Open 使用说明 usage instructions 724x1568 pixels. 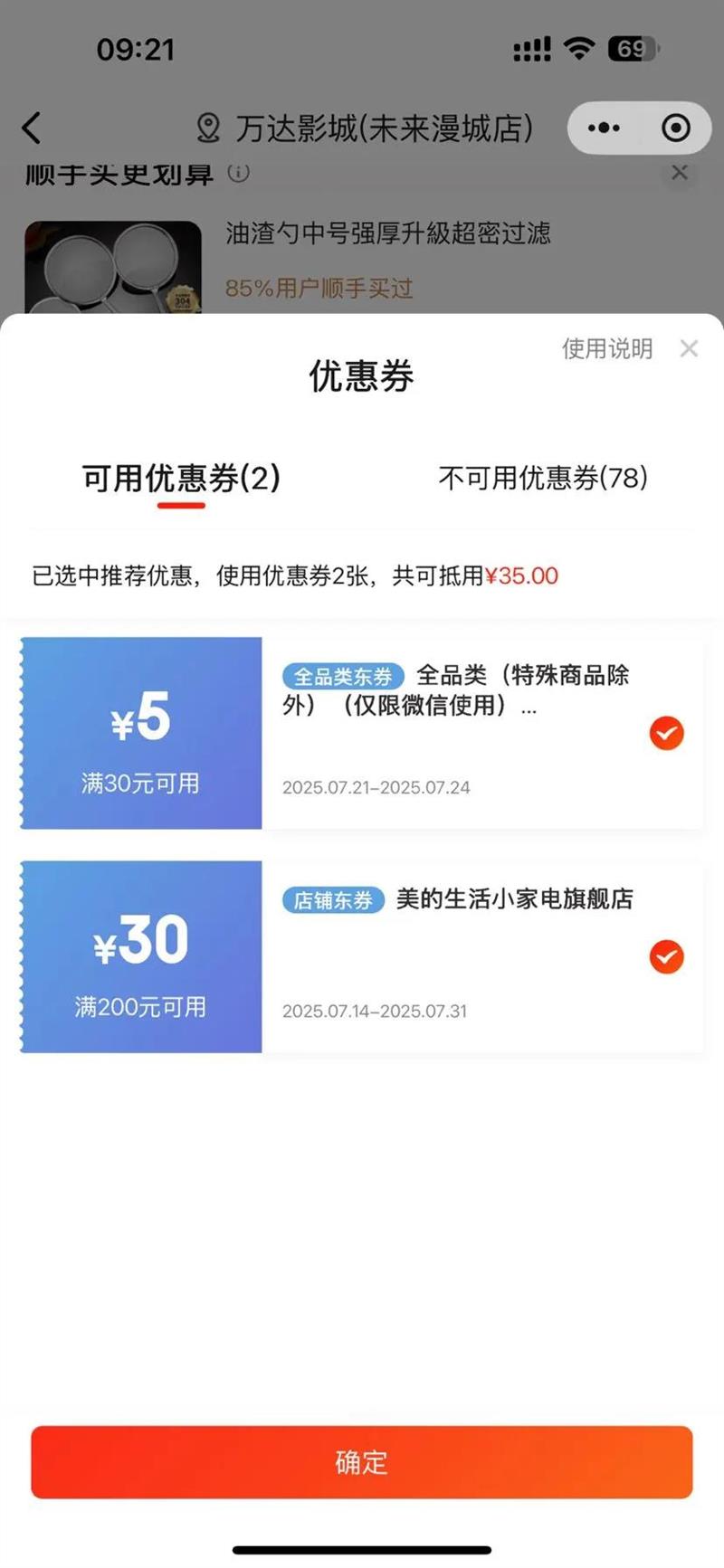(607, 348)
